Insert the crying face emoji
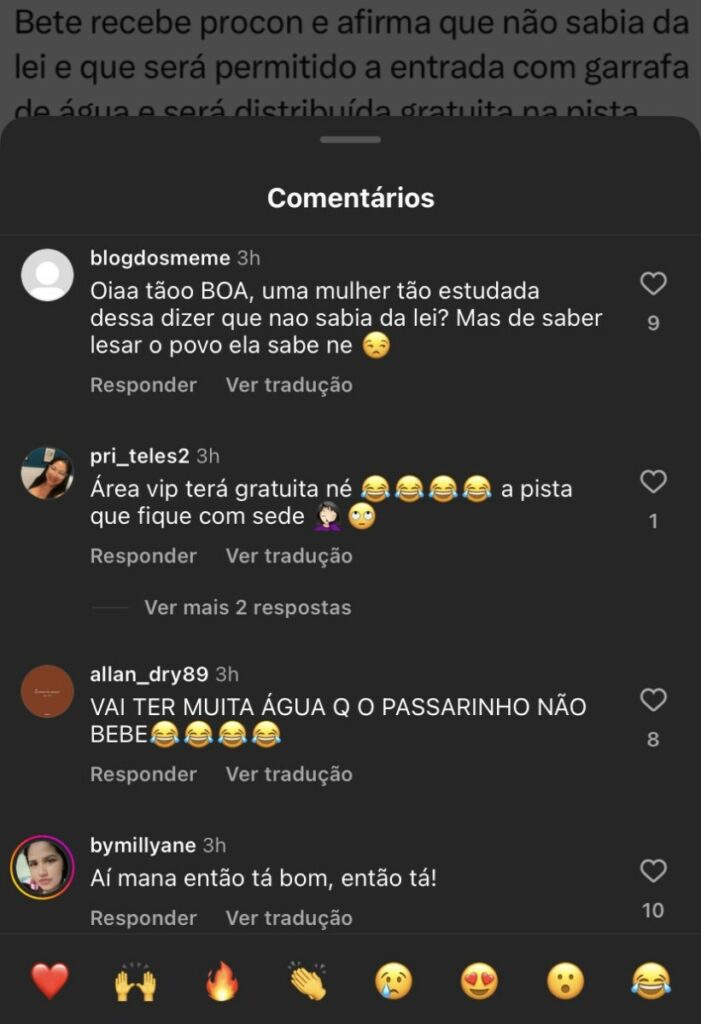The image size is (701, 1024). pyautogui.click(x=394, y=982)
